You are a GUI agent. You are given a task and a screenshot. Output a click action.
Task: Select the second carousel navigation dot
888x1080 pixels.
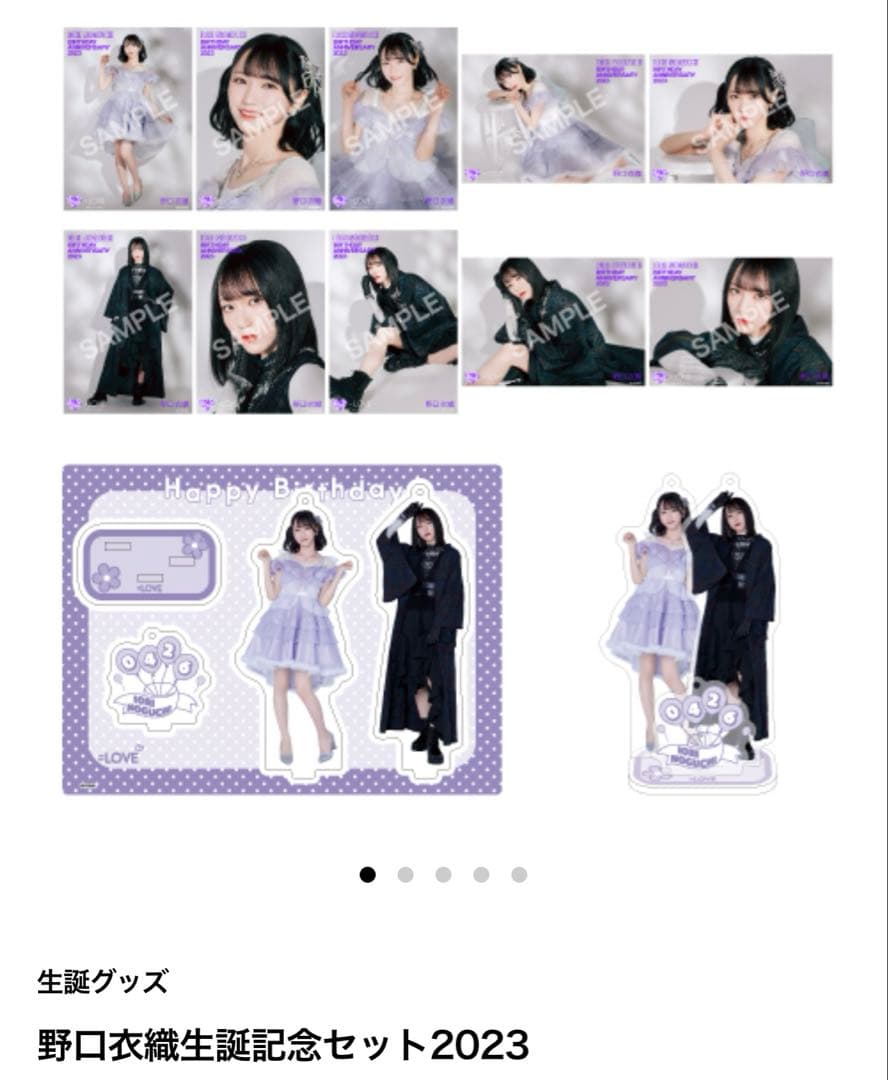pyautogui.click(x=408, y=873)
